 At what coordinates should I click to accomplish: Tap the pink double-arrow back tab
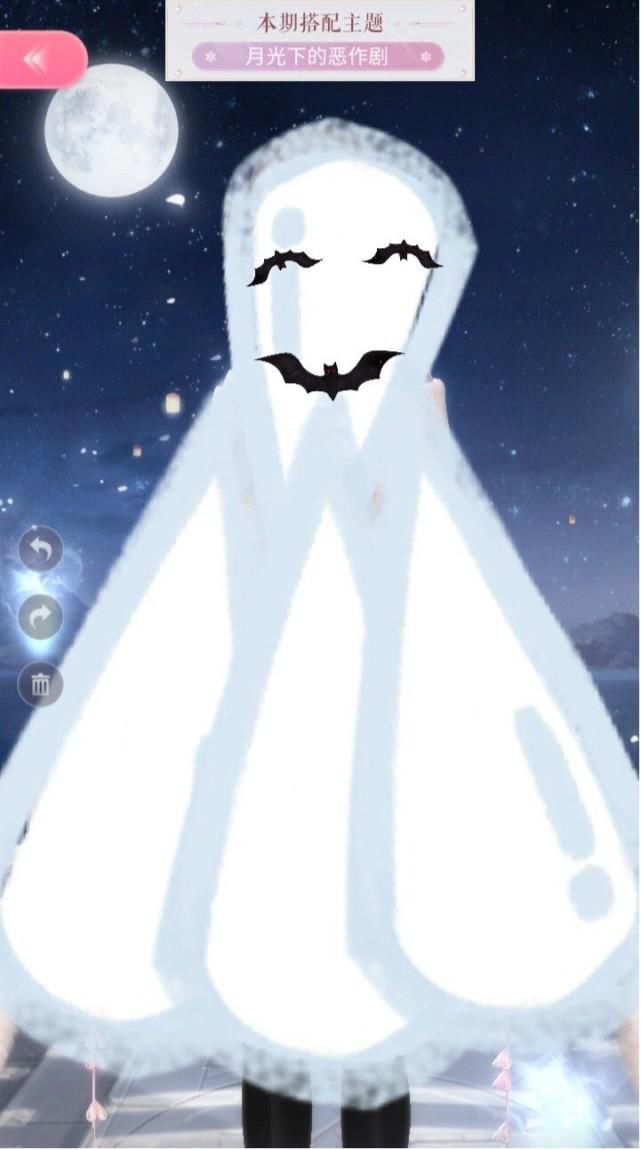click(x=41, y=59)
